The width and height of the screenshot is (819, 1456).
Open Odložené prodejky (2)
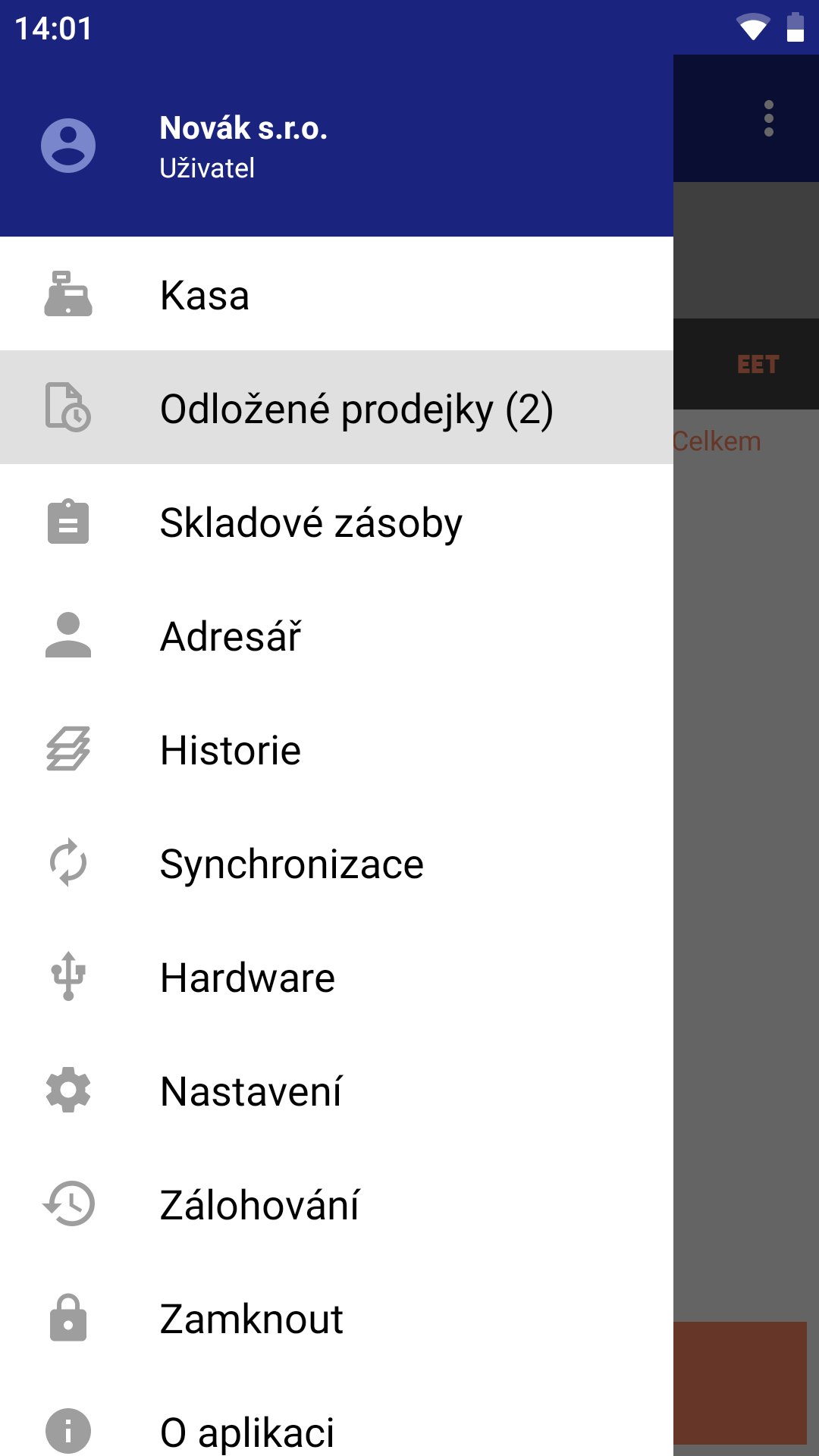pos(337,407)
